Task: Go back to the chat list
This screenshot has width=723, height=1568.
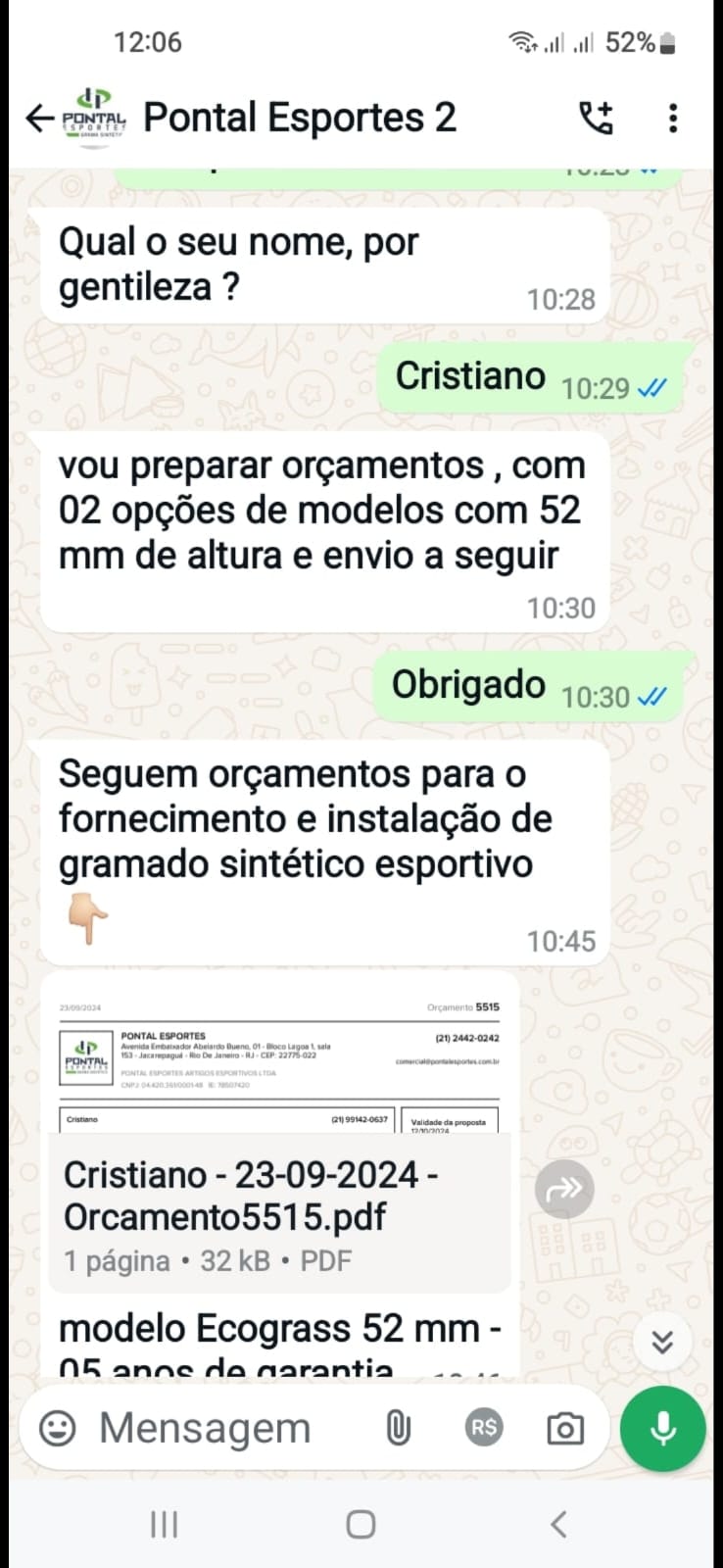Action: (x=39, y=119)
